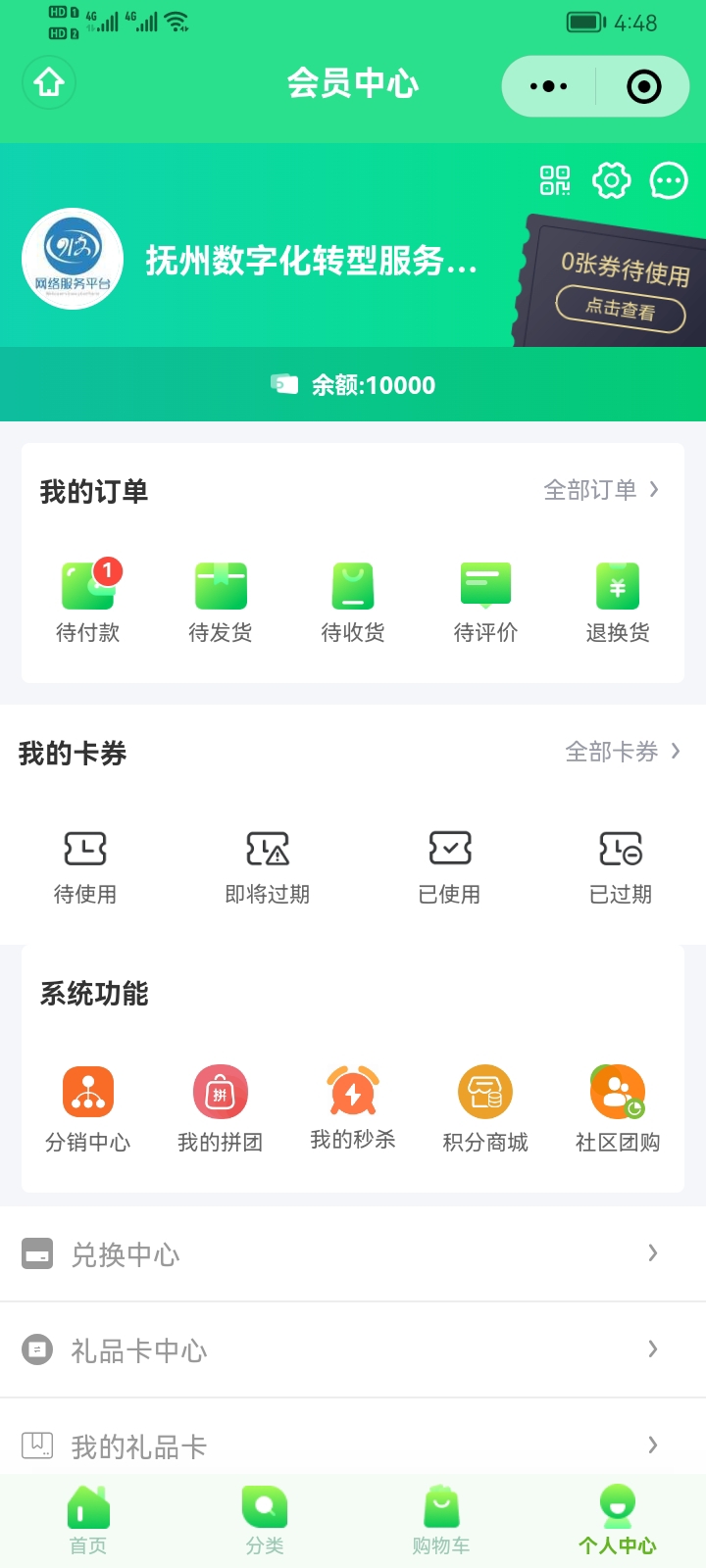Screen dimensions: 706x1568
Task: Open the 分销中心 distribution center icon
Action: (x=88, y=1091)
